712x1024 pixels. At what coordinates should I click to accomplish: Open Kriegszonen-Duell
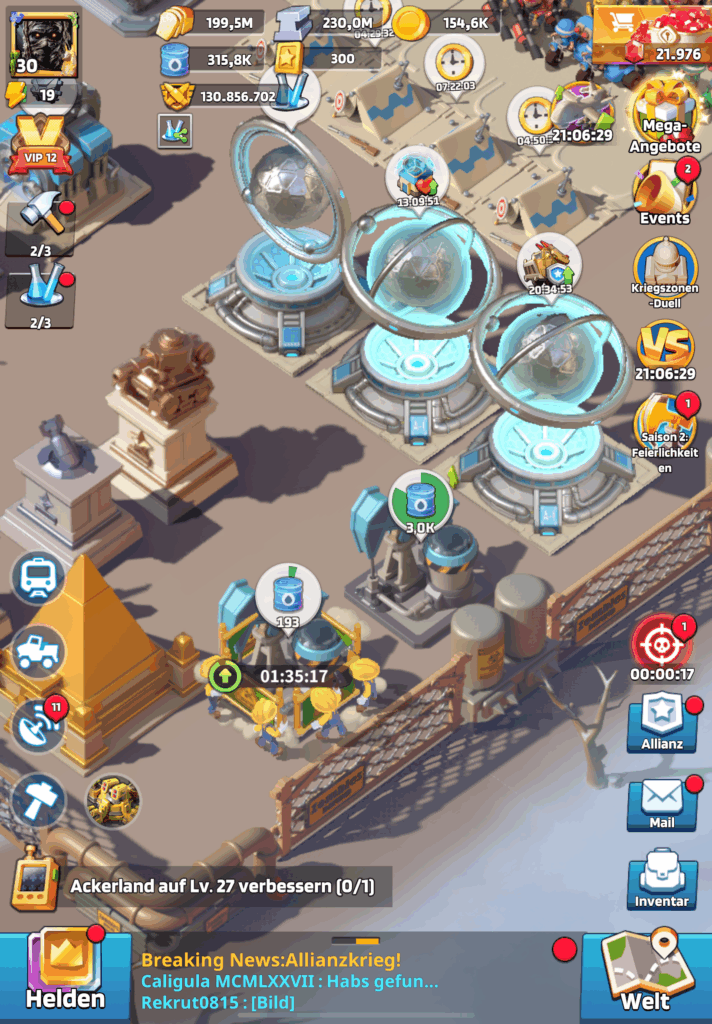[x=665, y=270]
